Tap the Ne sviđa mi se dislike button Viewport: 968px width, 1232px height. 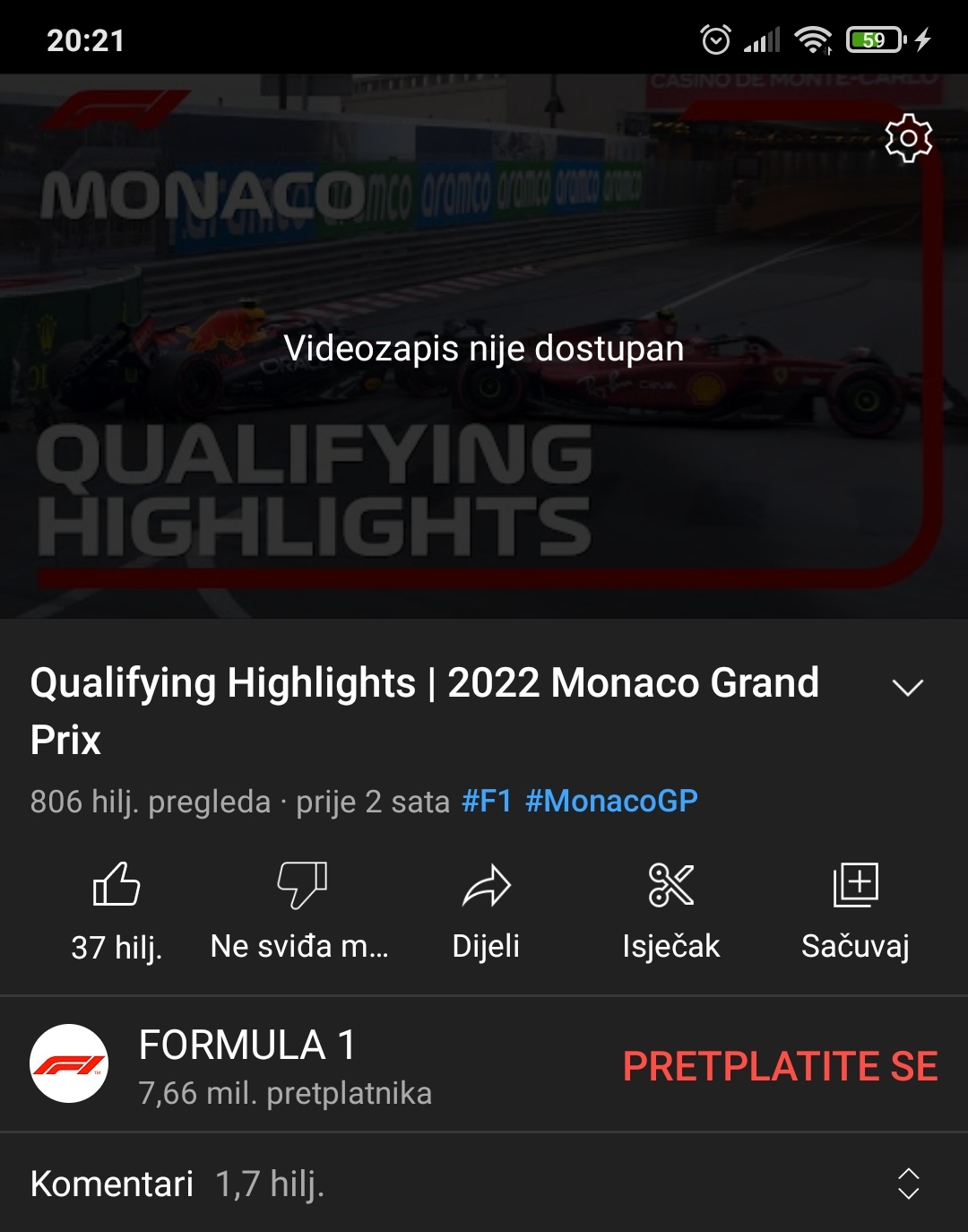[x=300, y=907]
